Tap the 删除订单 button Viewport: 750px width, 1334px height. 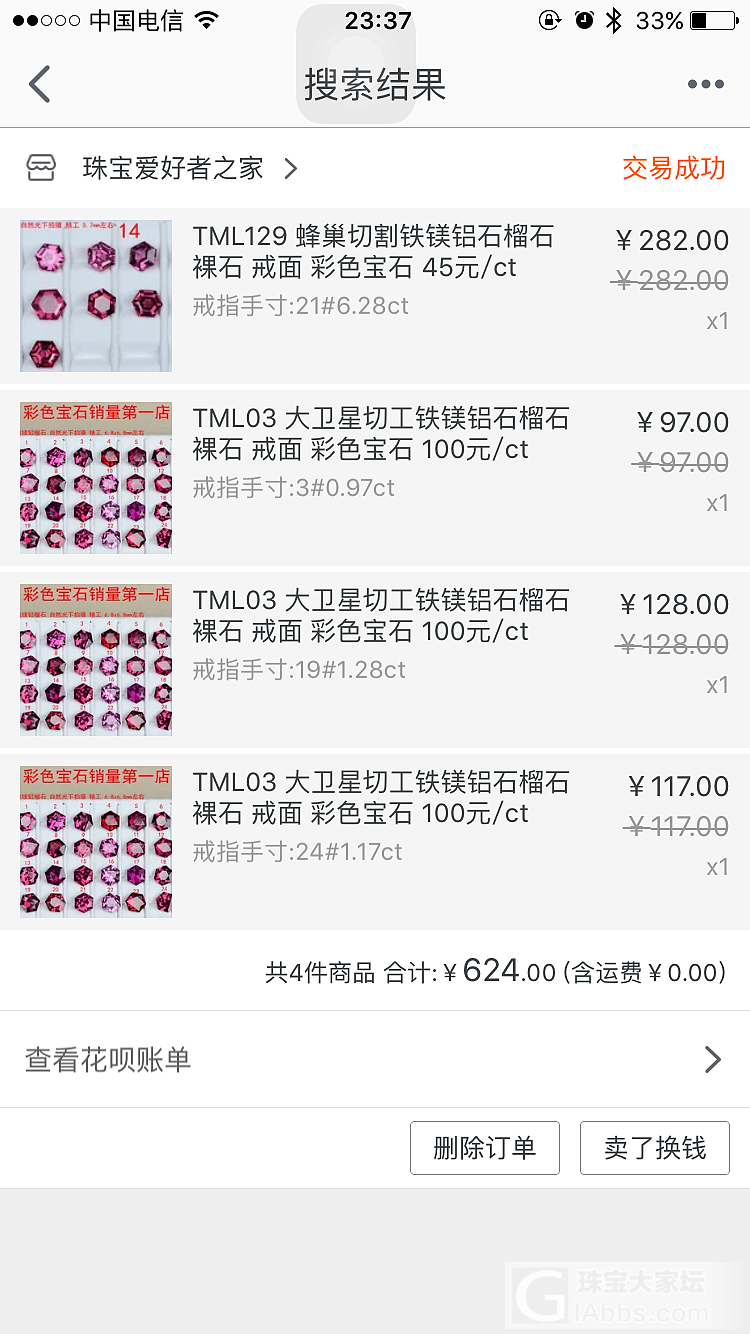tap(485, 1148)
